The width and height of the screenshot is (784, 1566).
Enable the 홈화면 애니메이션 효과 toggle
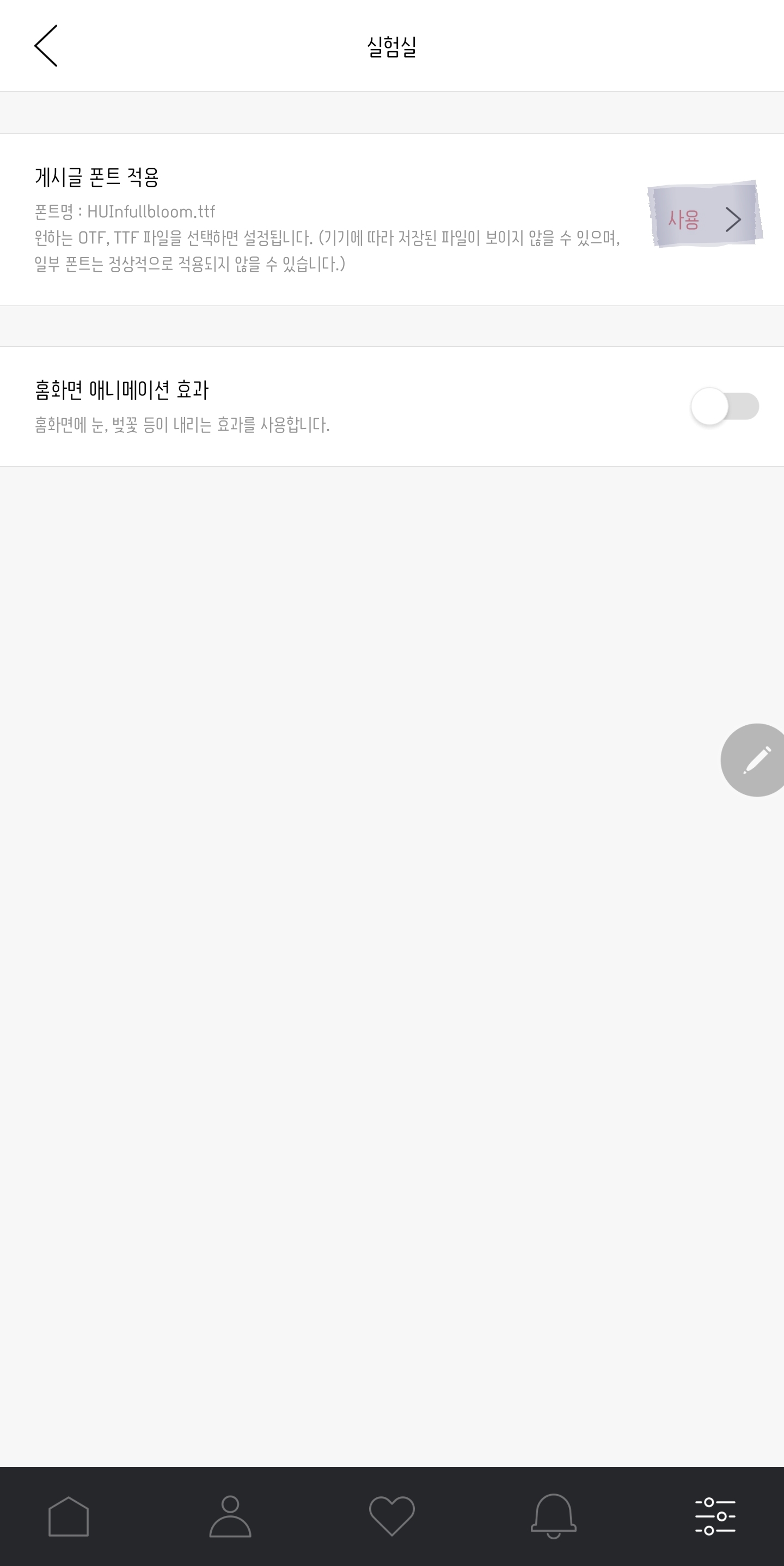tap(725, 406)
